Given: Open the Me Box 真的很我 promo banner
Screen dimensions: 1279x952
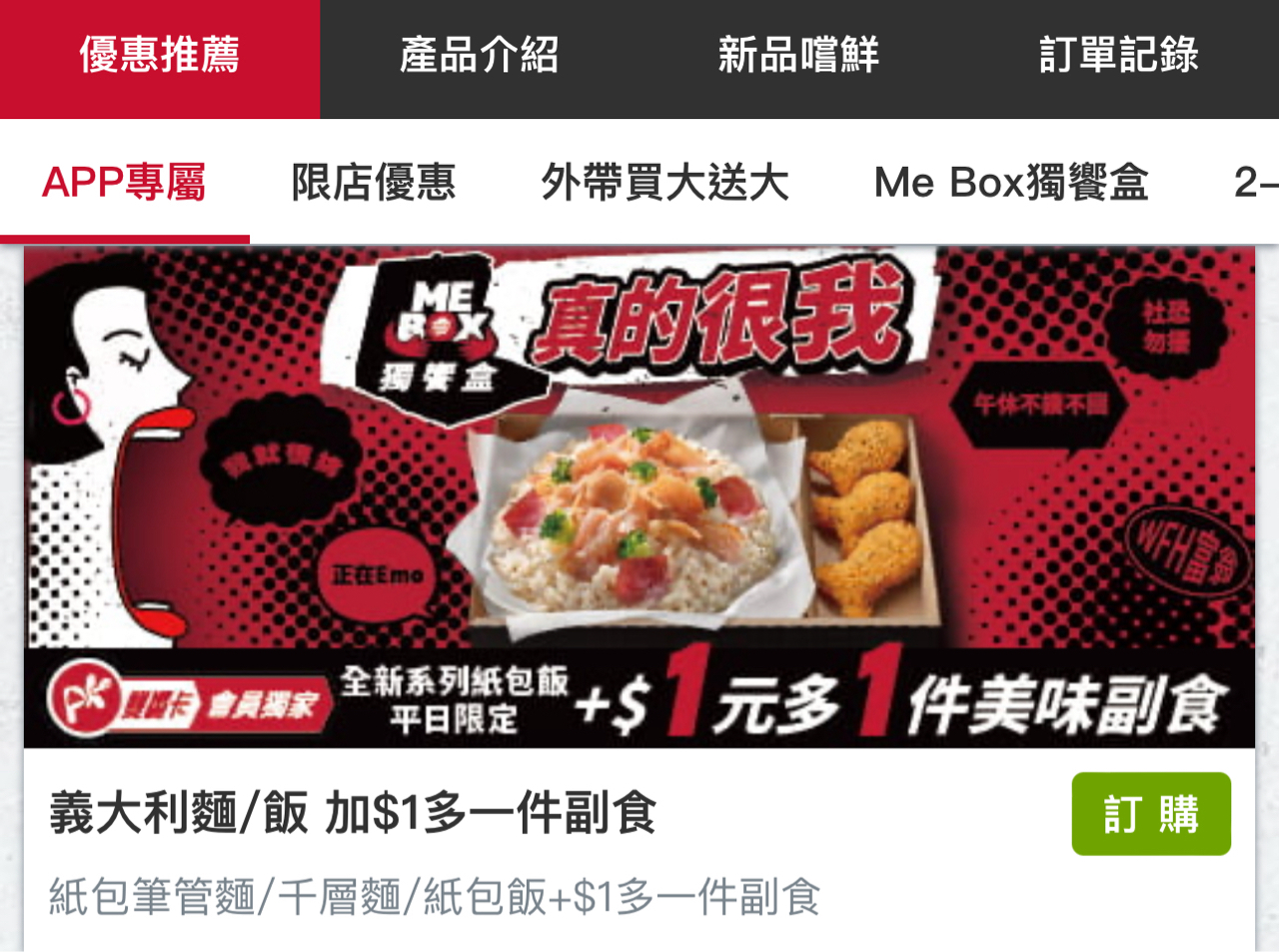Looking at the screenshot, I should coord(639,496).
